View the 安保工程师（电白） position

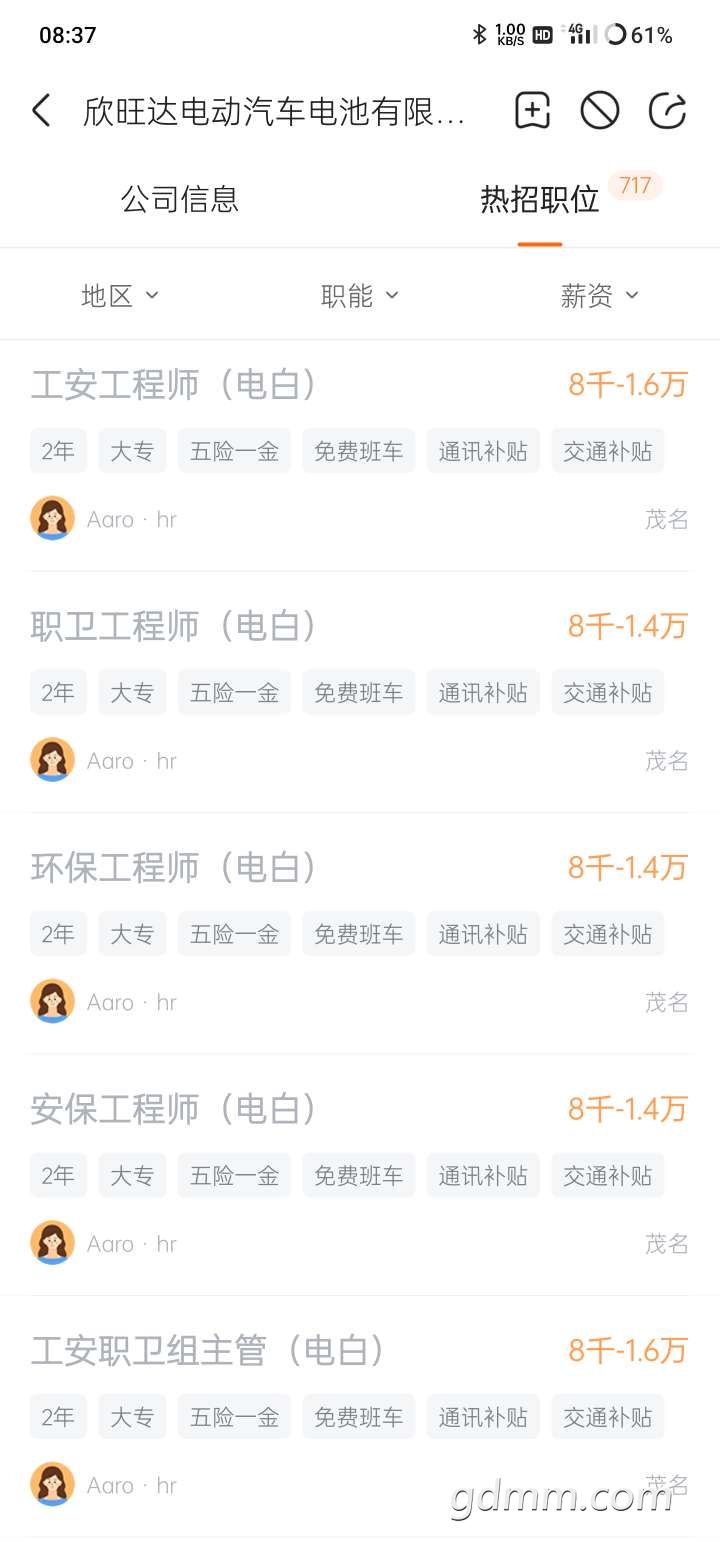(x=175, y=1109)
